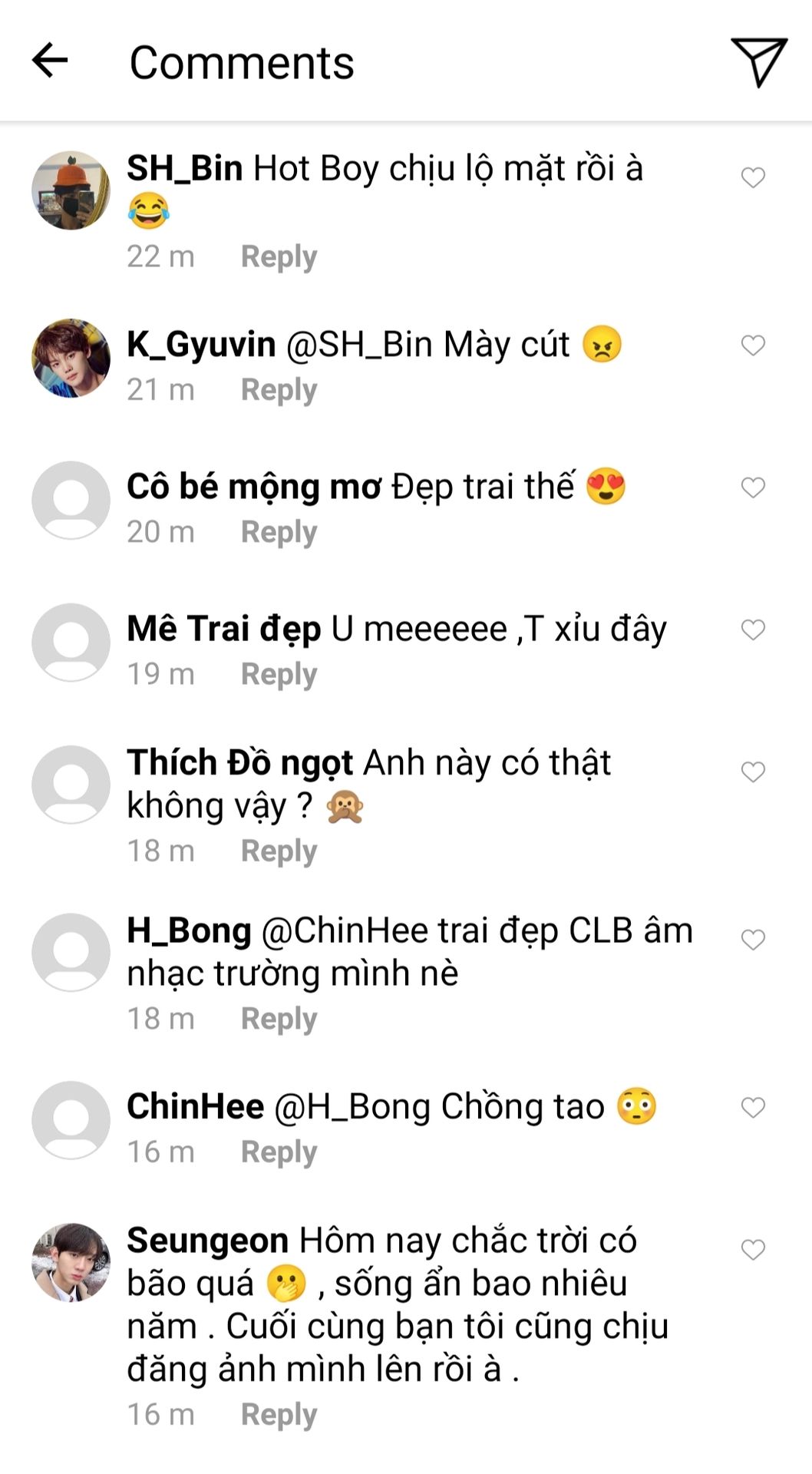Like SH_Bin's comment

[x=753, y=177]
